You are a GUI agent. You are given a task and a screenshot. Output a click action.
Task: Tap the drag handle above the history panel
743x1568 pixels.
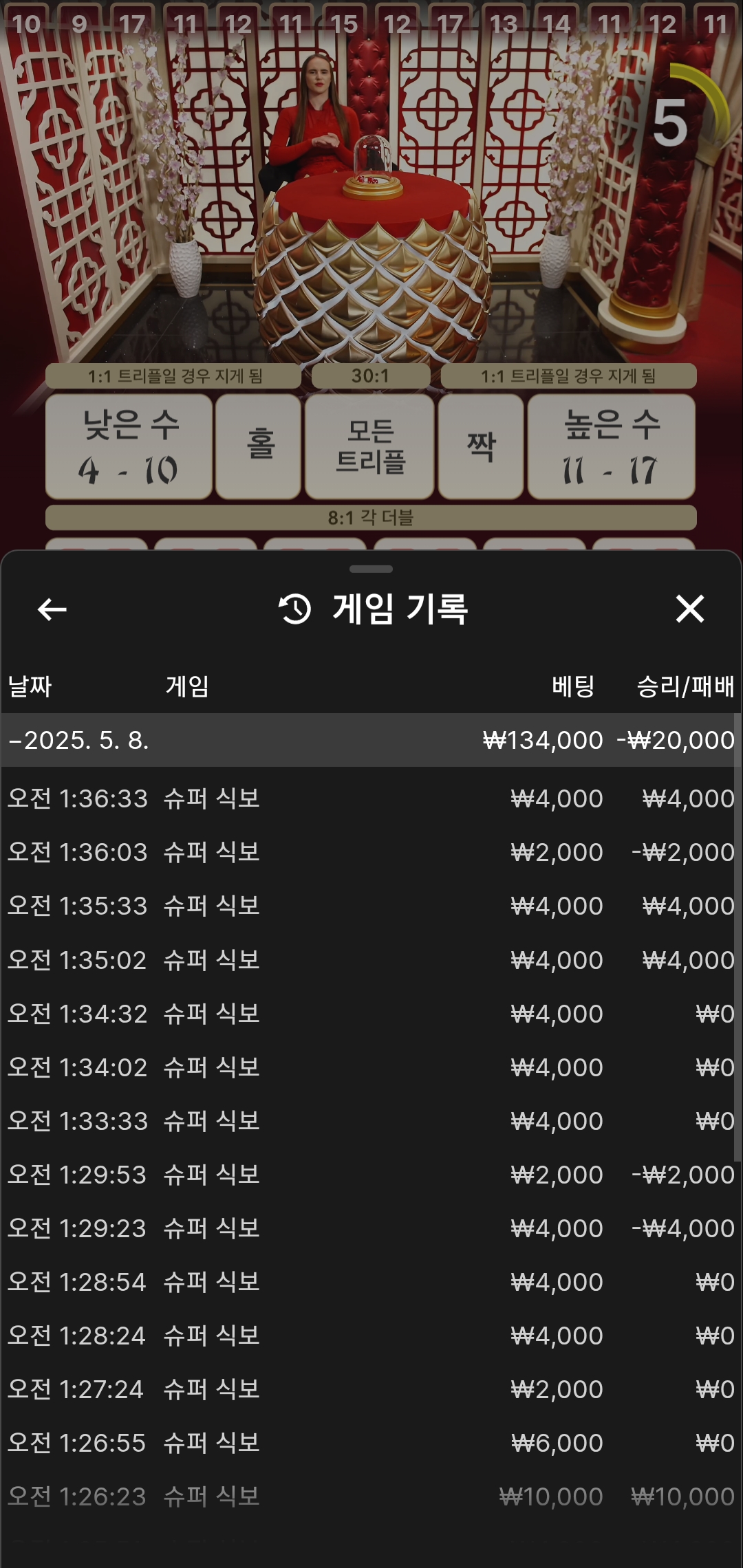[371, 569]
